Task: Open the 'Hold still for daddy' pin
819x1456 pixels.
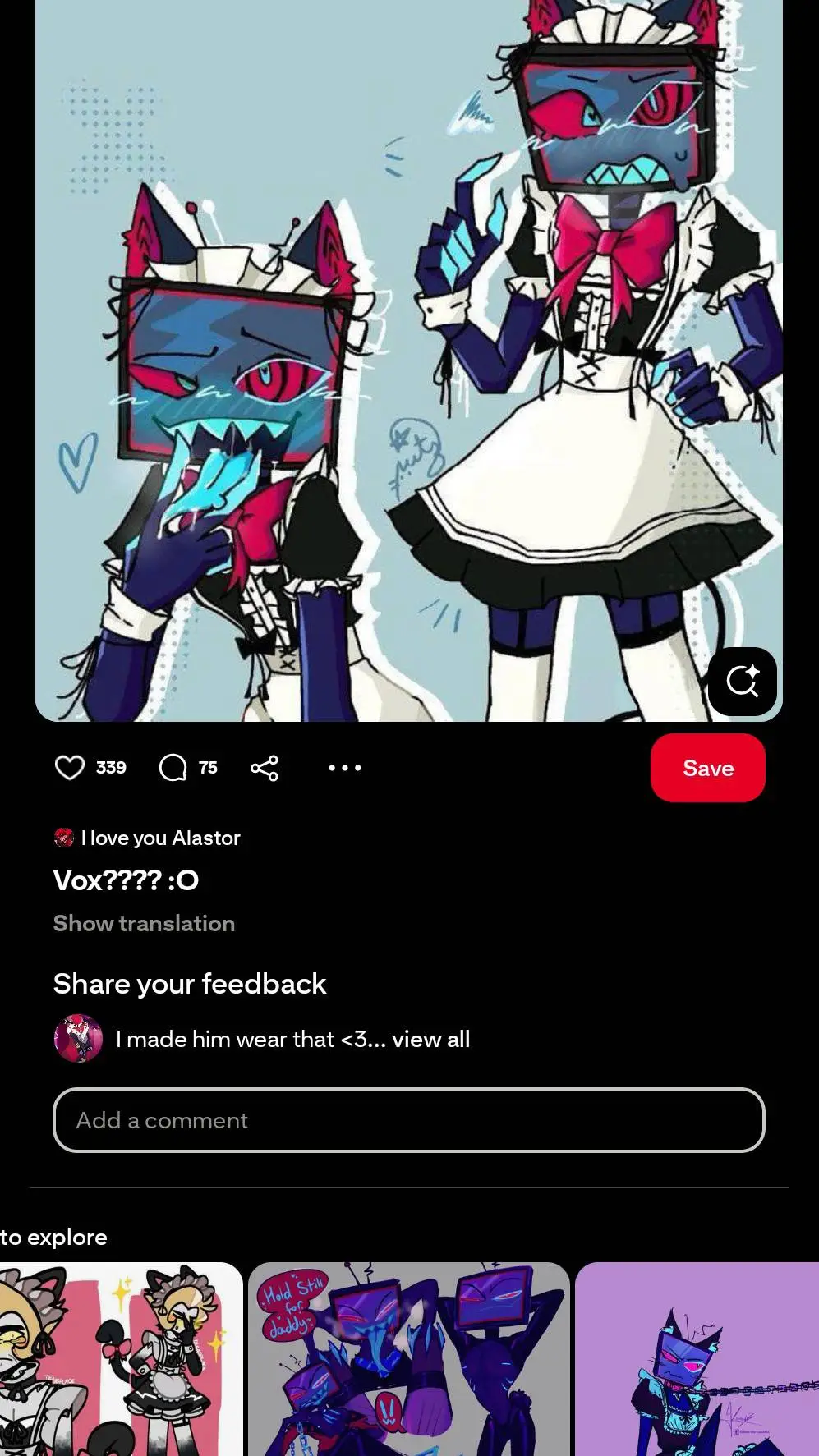Action: [x=408, y=1359]
